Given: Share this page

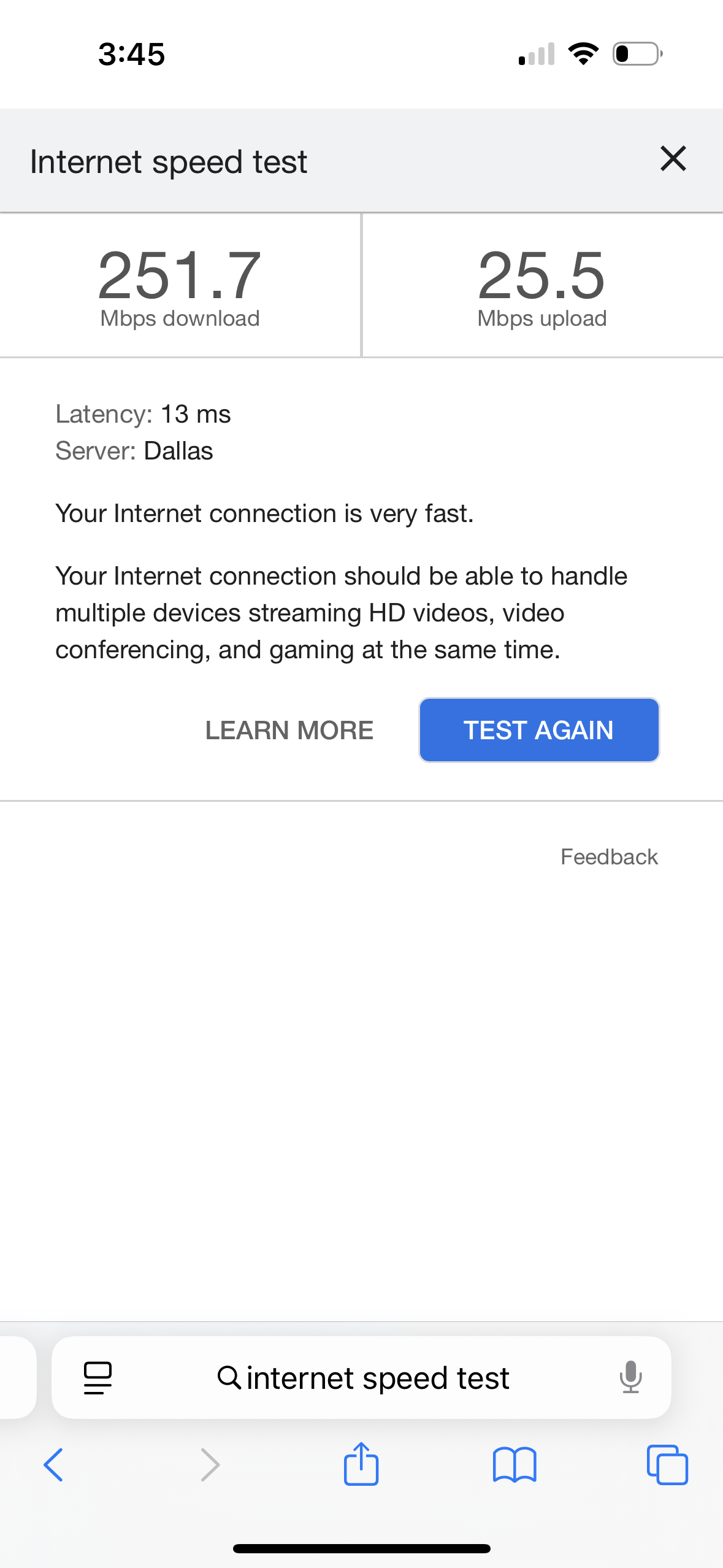Looking at the screenshot, I should point(361,1464).
